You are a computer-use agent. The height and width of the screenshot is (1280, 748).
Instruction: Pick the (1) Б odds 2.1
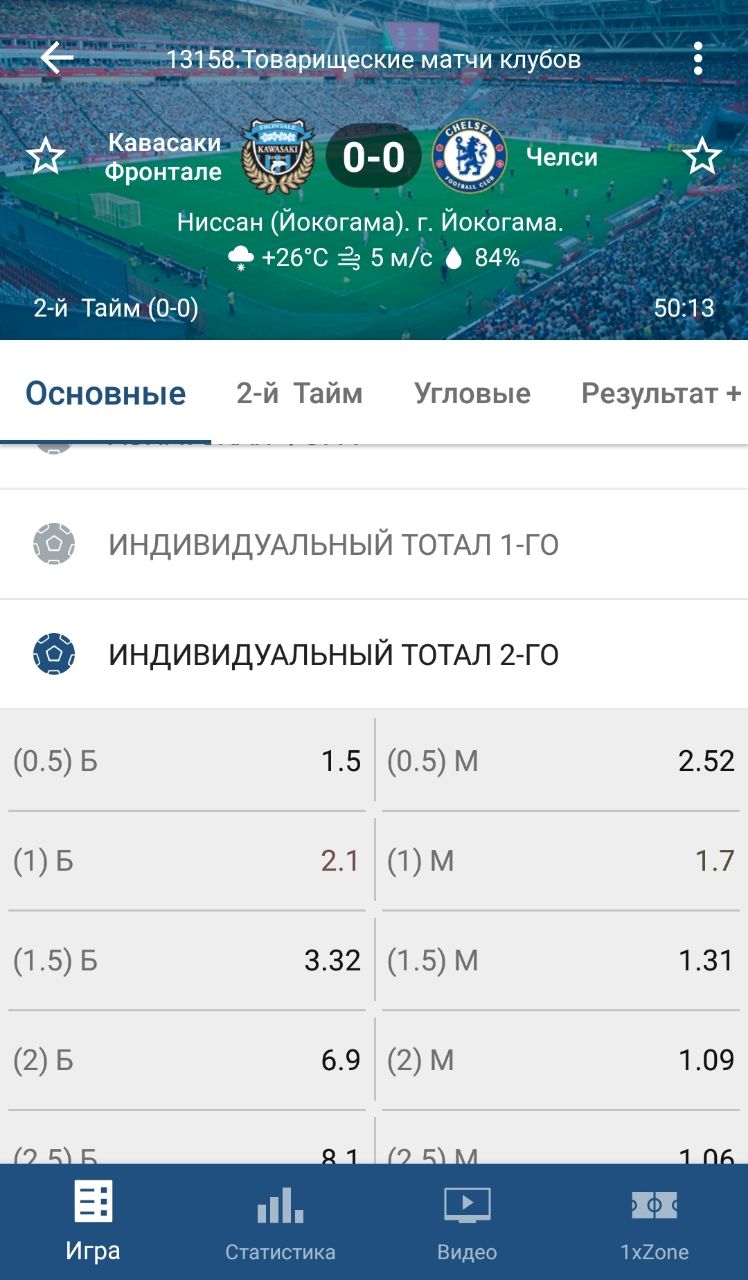click(x=187, y=861)
